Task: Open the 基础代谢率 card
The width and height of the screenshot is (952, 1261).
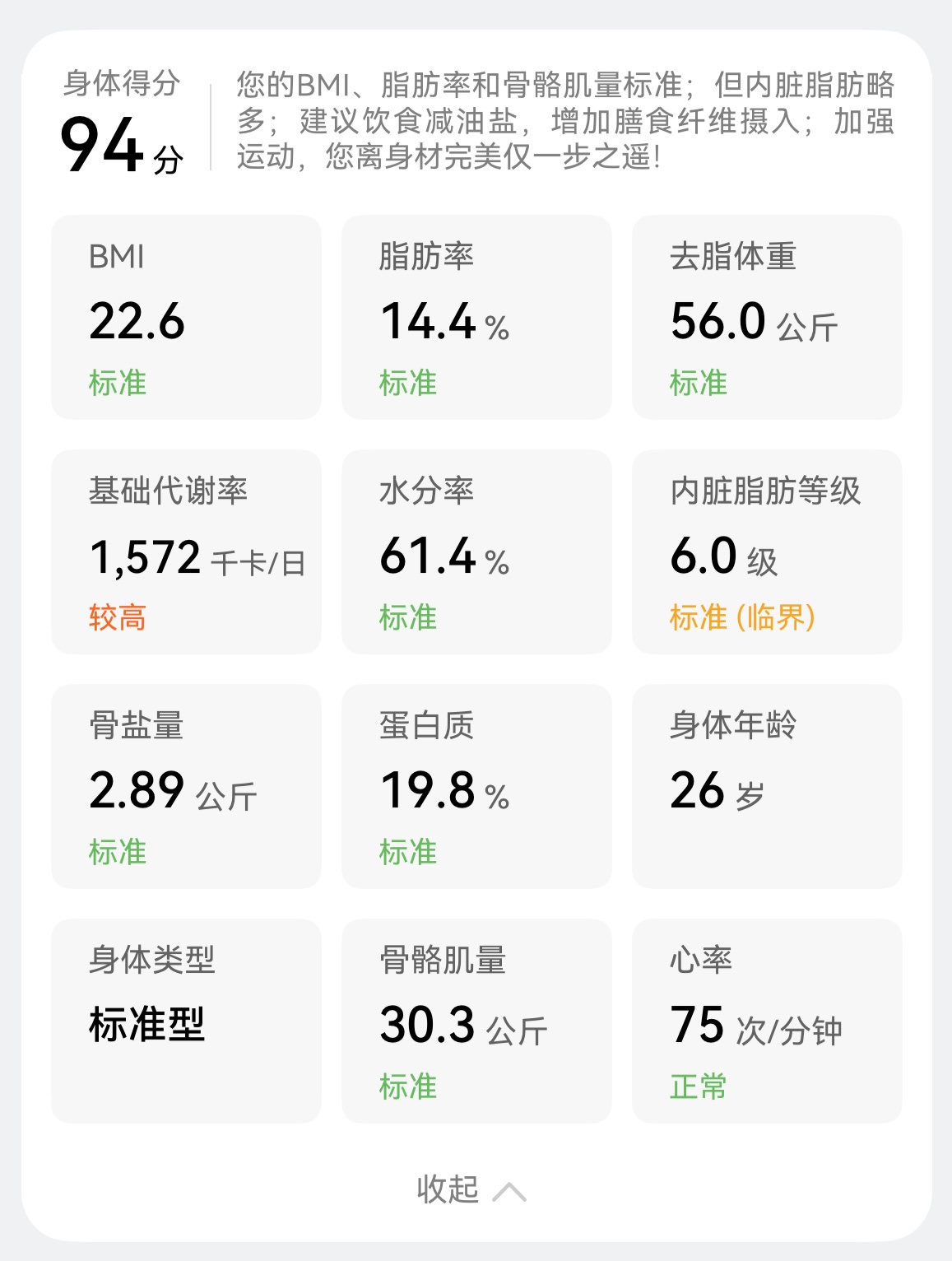Action: pos(186,551)
